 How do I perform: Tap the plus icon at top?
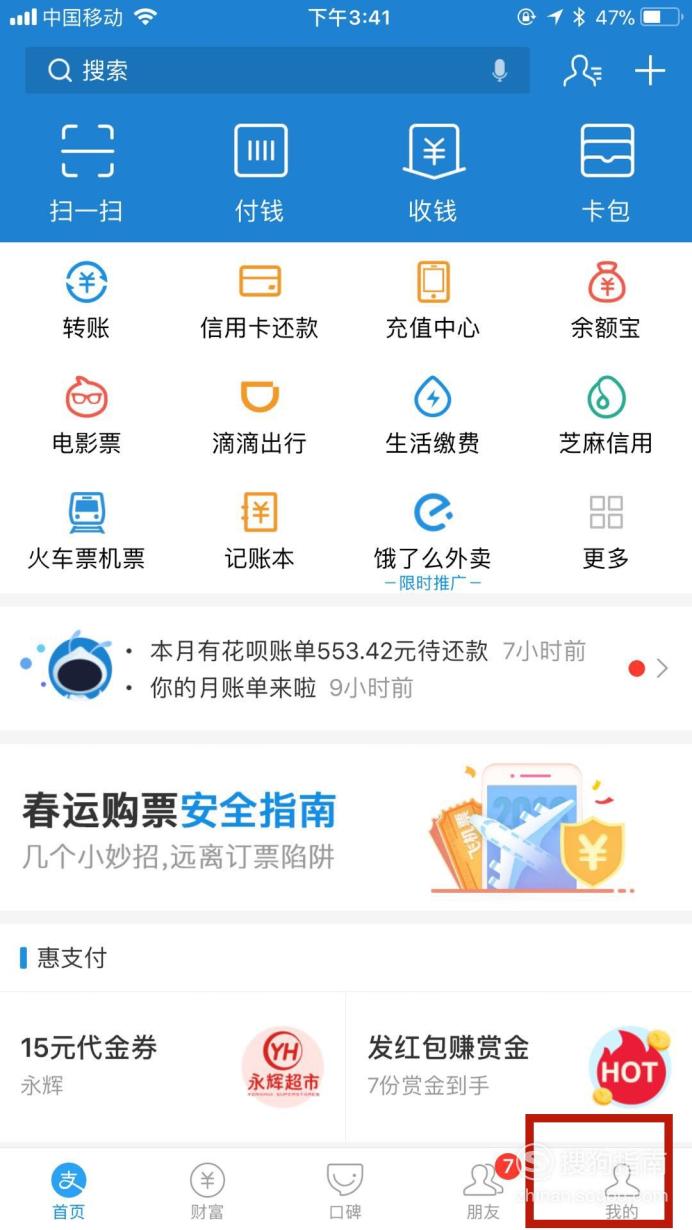(650, 70)
